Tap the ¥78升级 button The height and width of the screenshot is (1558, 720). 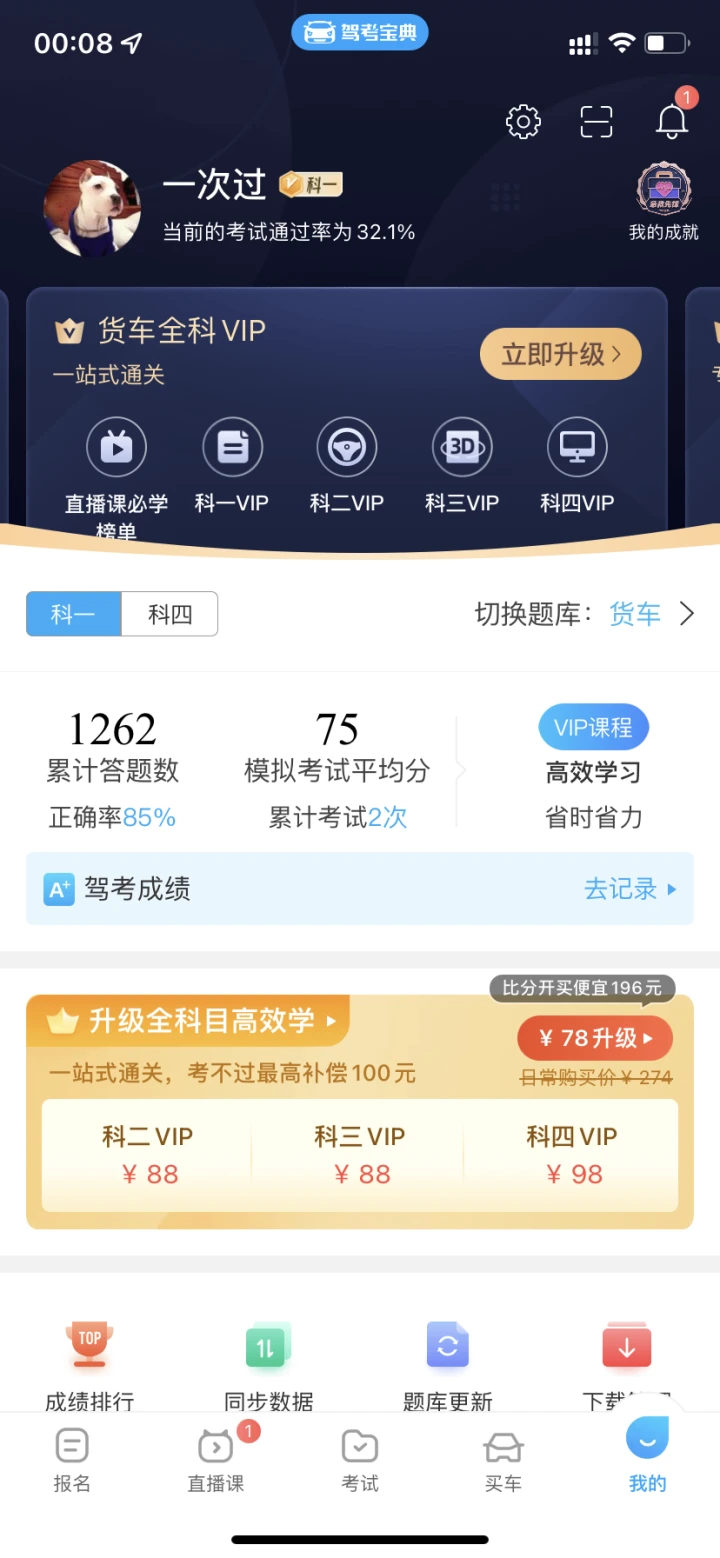coord(594,1038)
